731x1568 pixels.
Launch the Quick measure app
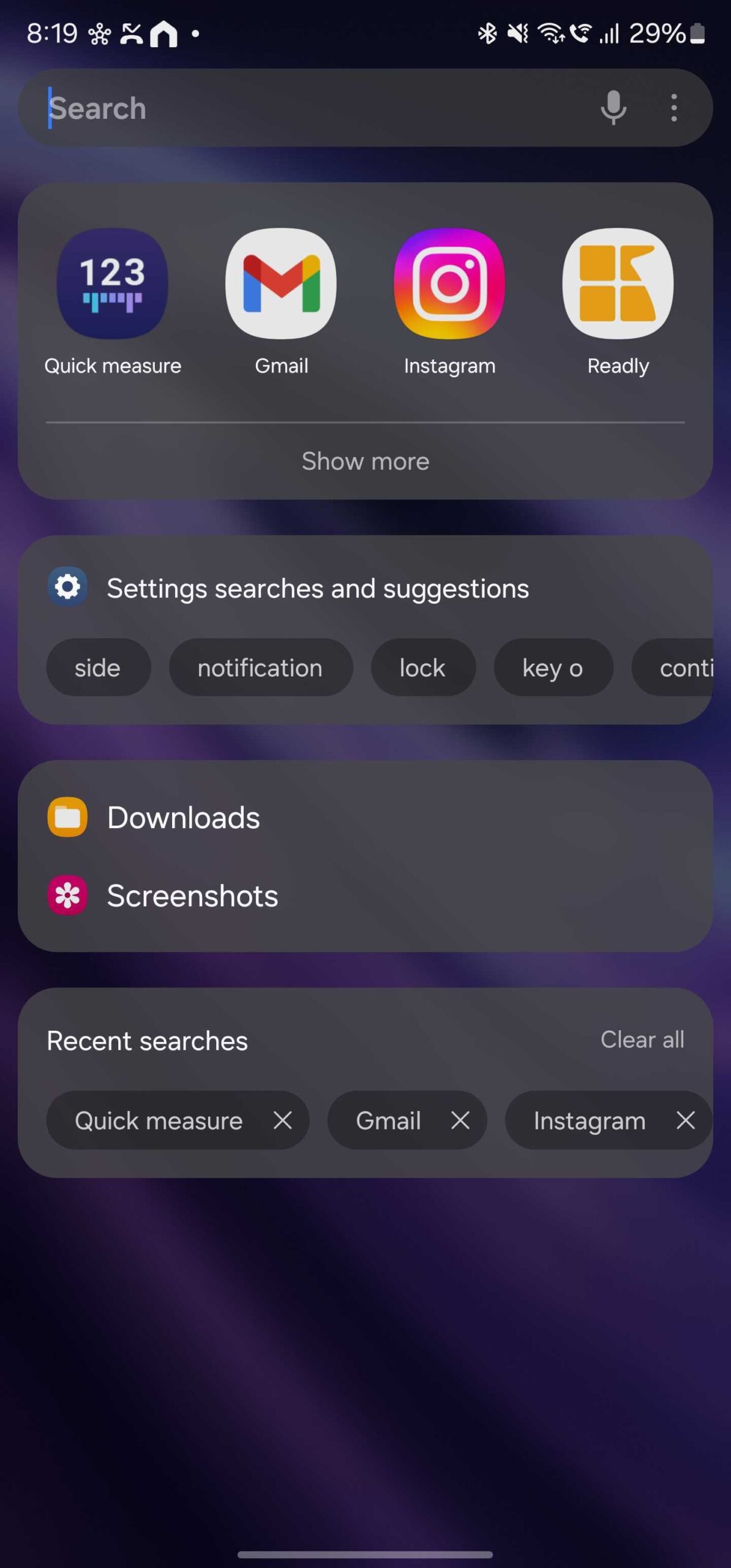point(113,284)
